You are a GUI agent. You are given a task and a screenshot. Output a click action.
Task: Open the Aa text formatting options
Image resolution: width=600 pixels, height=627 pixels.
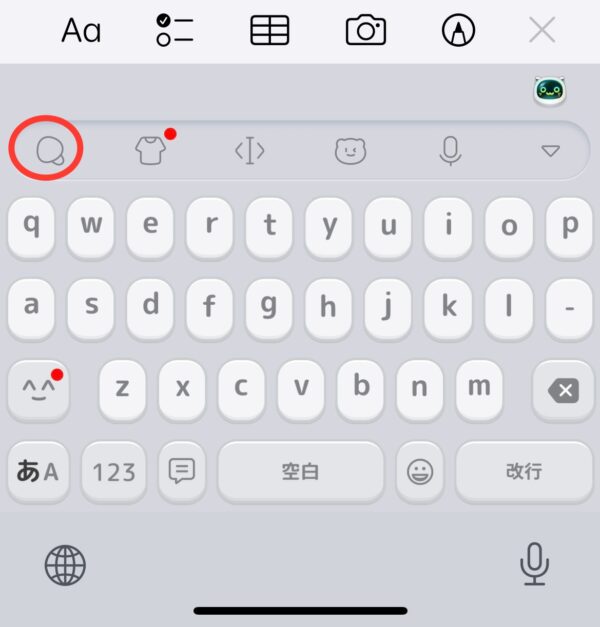[81, 31]
